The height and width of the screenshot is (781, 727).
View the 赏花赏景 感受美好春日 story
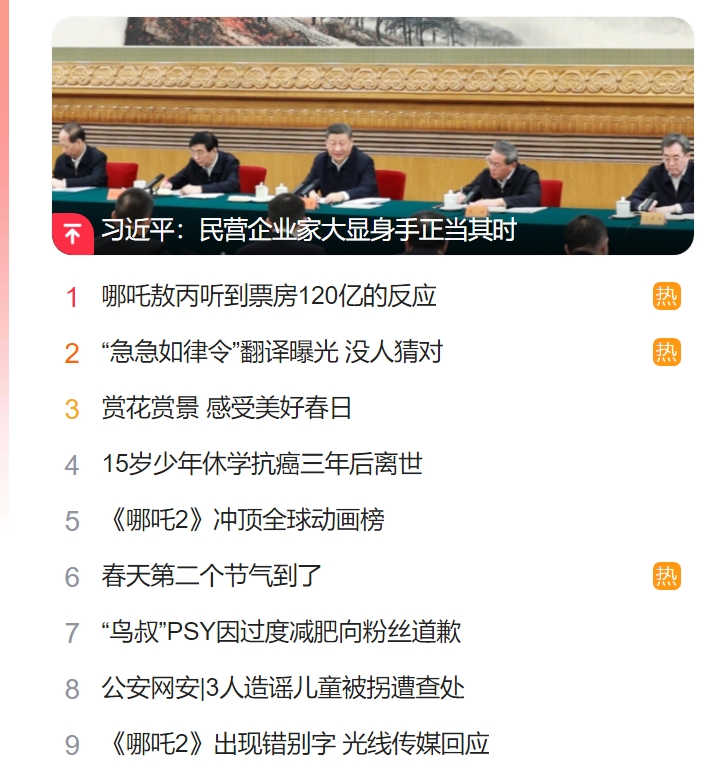[x=227, y=408]
